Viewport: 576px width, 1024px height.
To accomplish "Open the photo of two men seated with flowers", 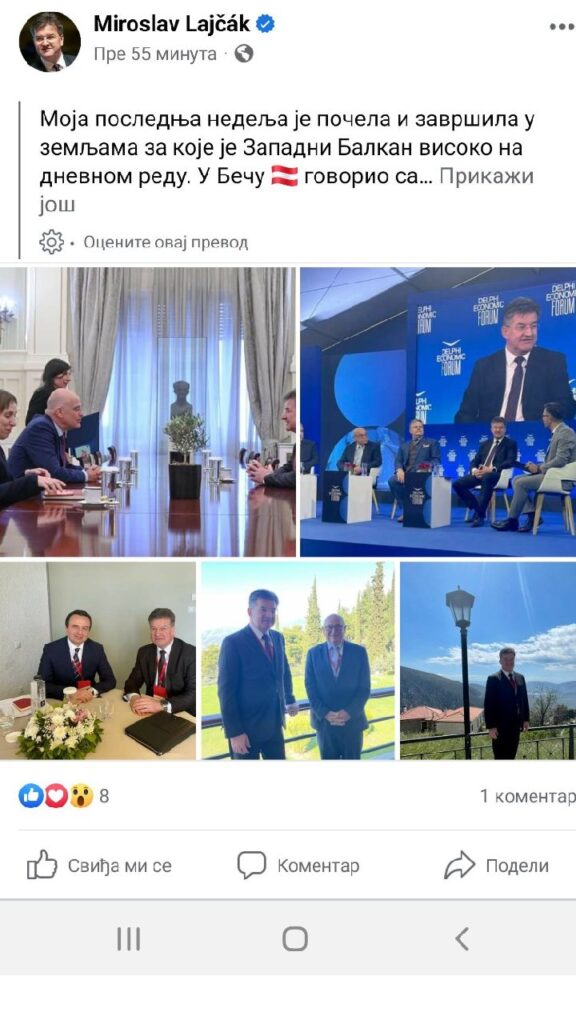I will (x=98, y=661).
